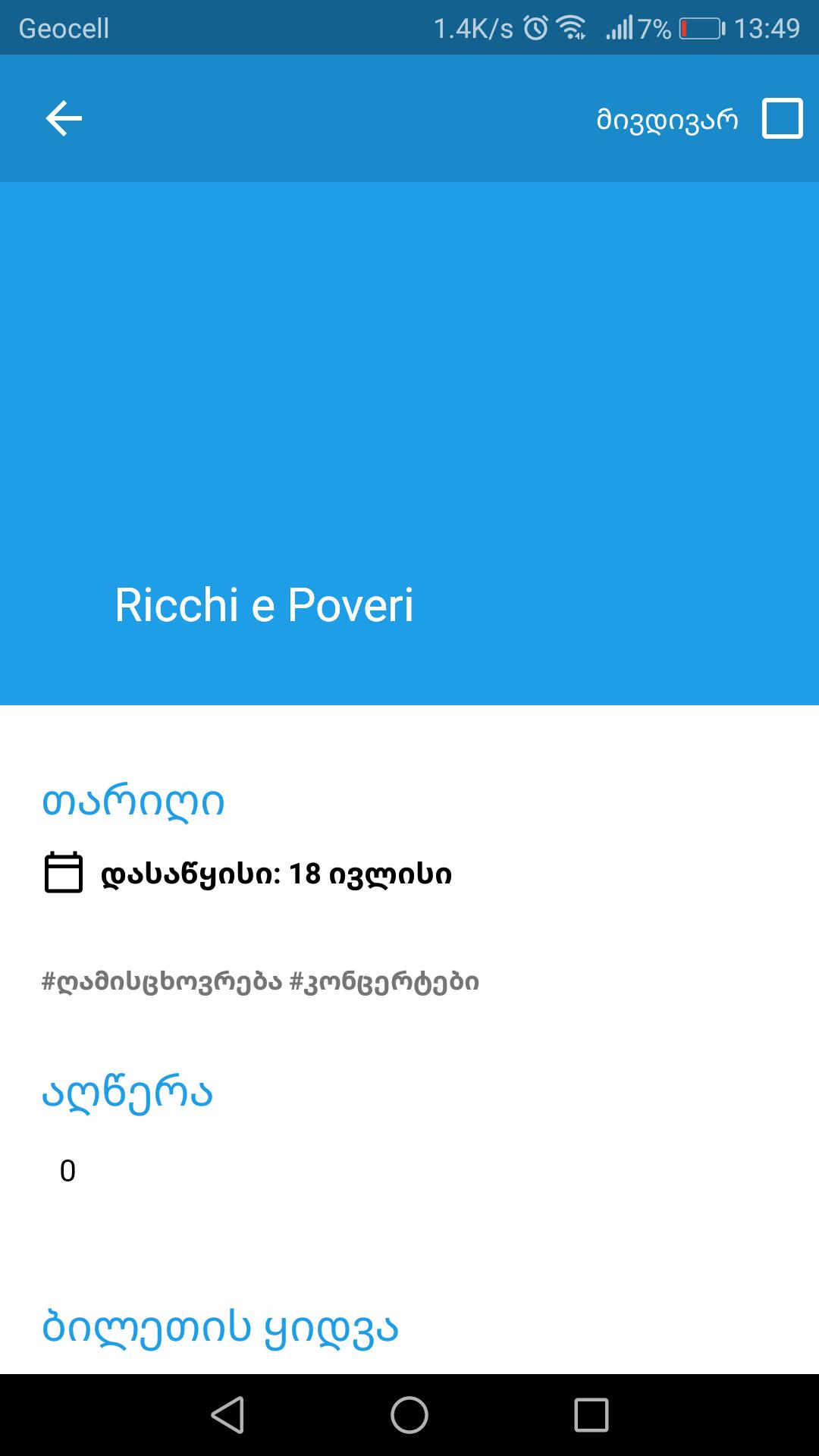The image size is (819, 1456).
Task: Check the მივდივარ attendance checkbox
Action: click(782, 118)
